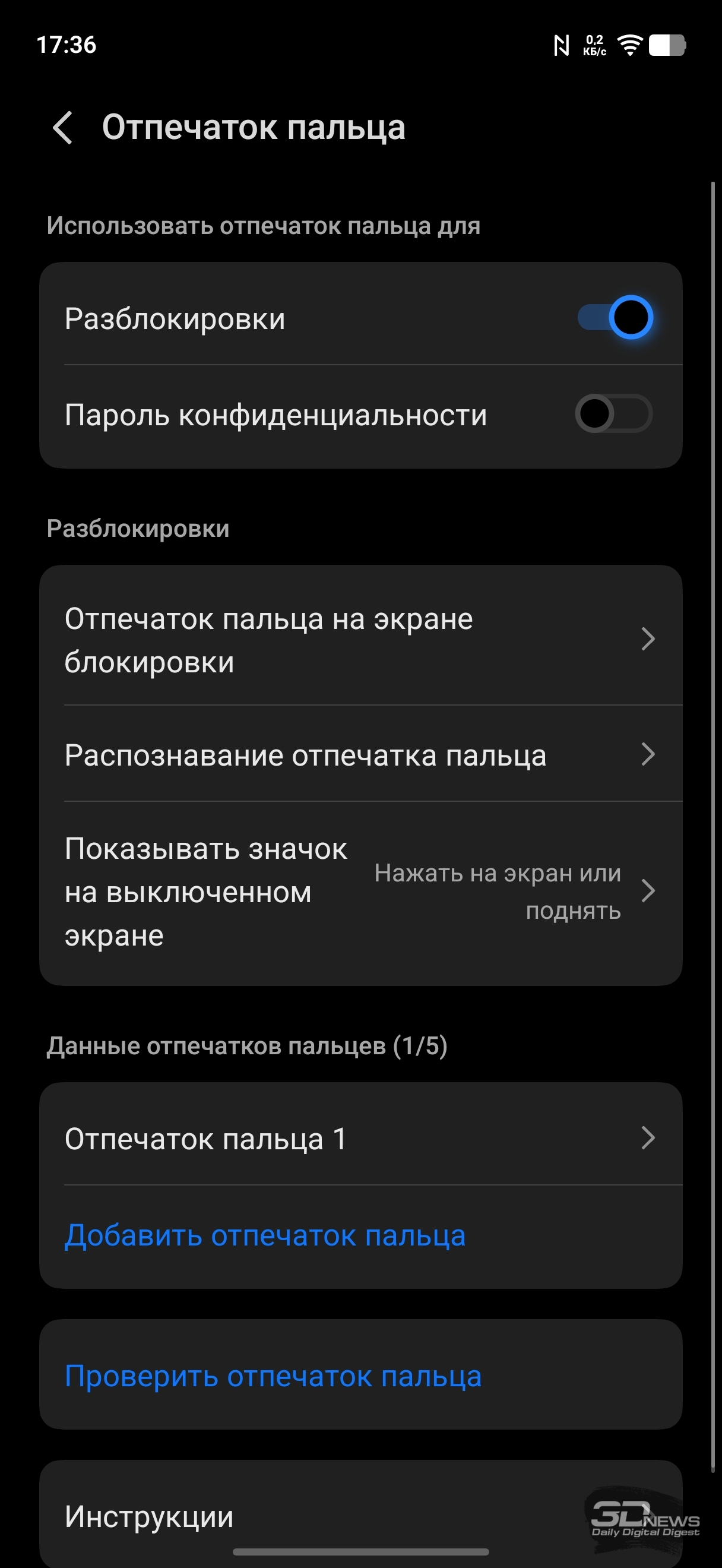Open Отпечаток пальца на экране блокировки
The width and height of the screenshot is (722, 1568).
click(360, 639)
